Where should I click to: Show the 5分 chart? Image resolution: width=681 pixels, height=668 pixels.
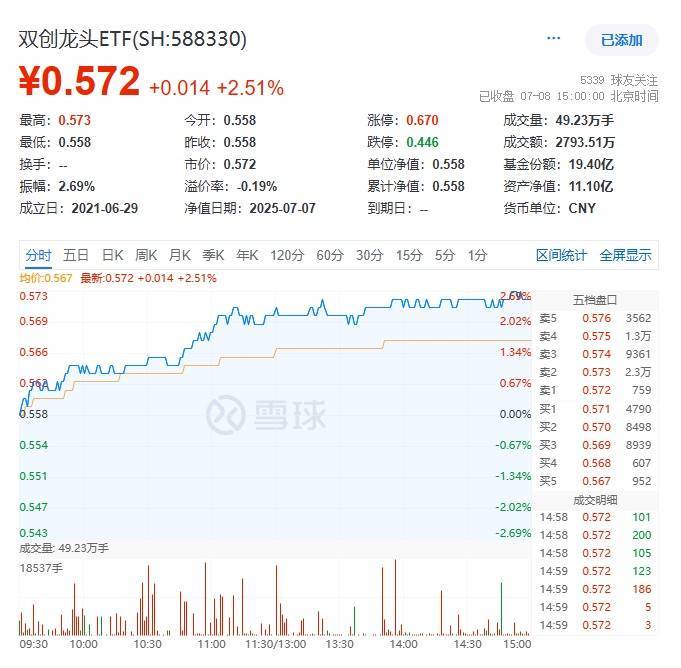pos(444,255)
